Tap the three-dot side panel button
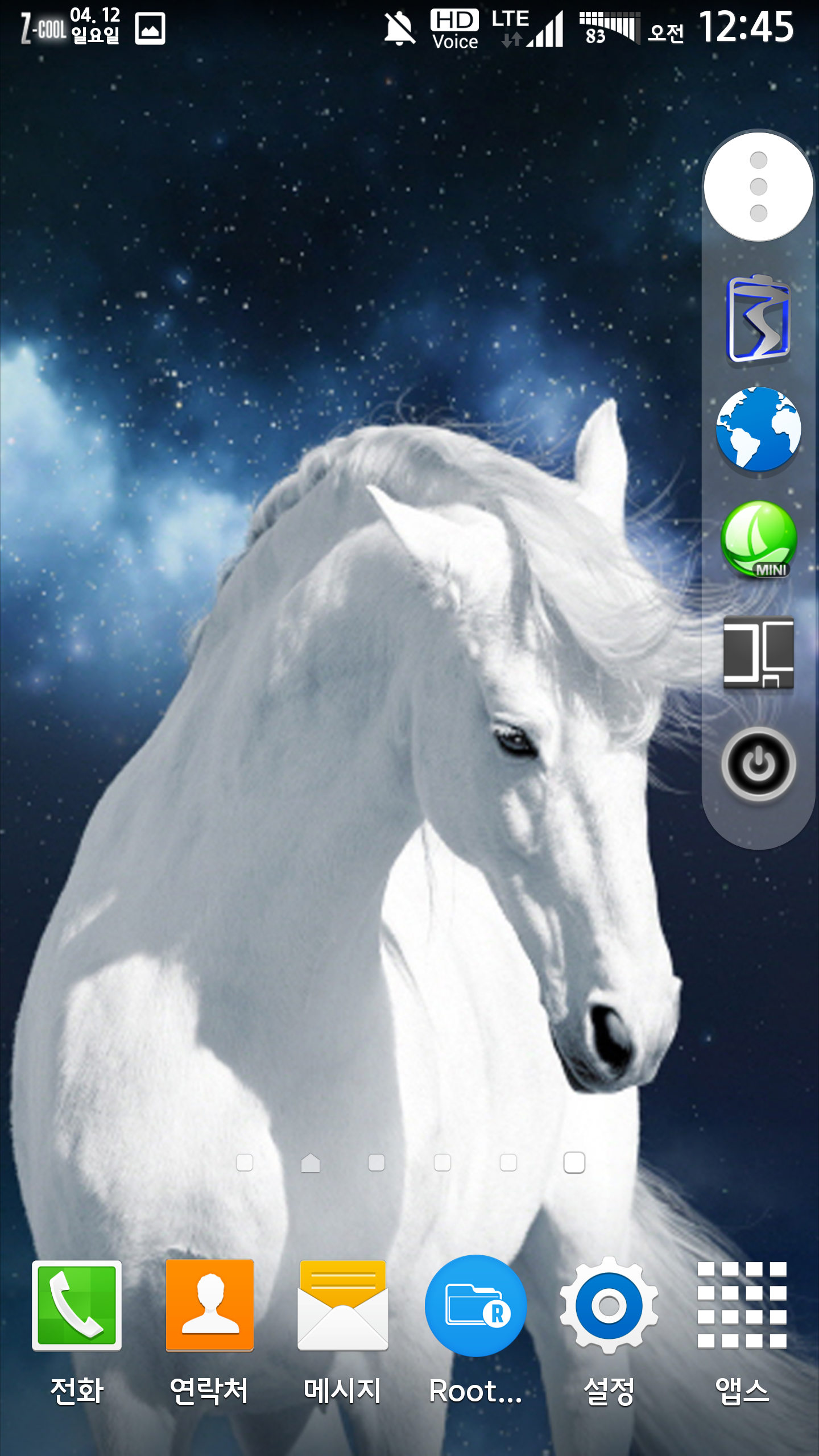The height and width of the screenshot is (1456, 819). [x=758, y=187]
